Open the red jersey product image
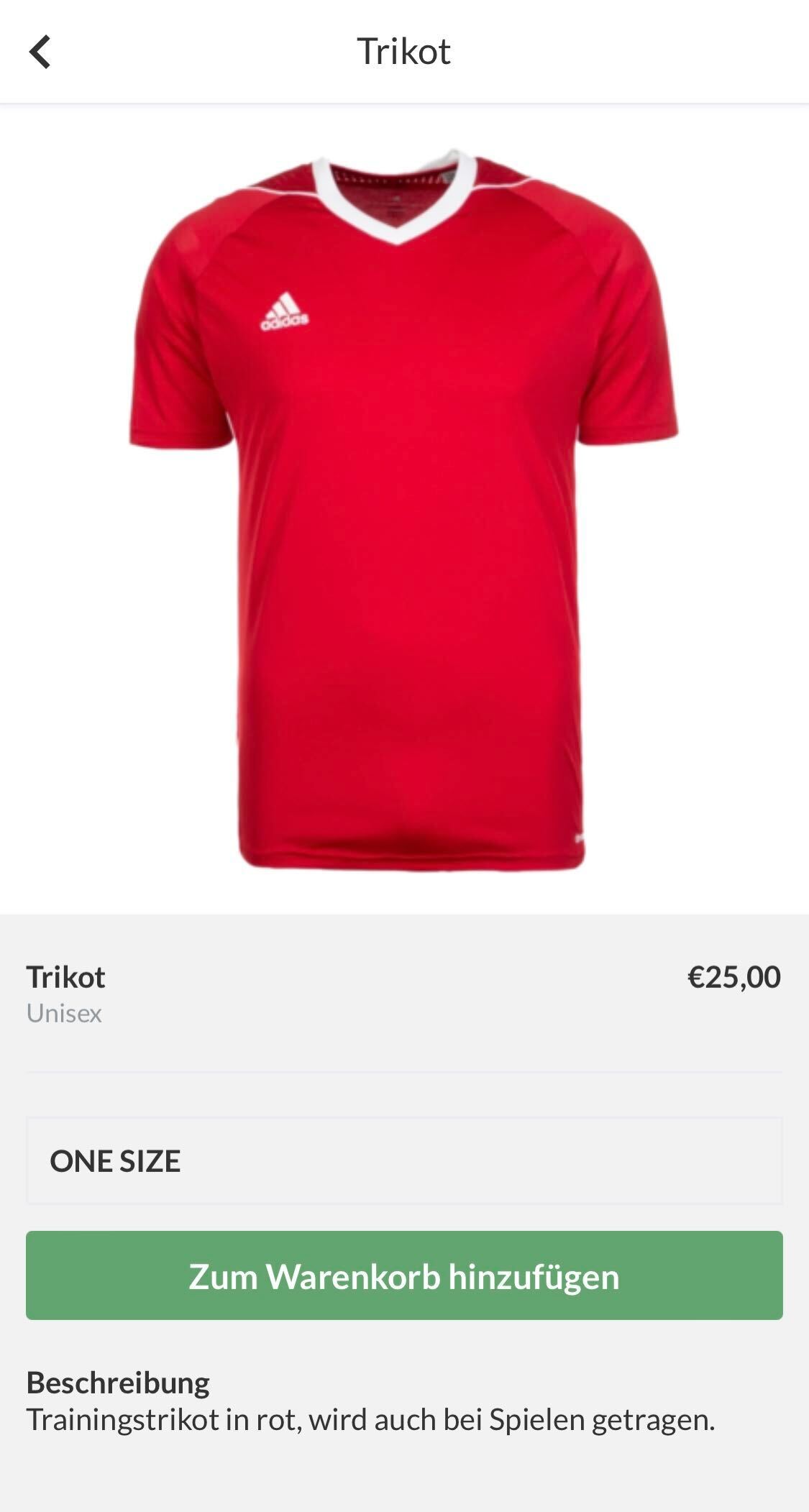 [x=404, y=509]
